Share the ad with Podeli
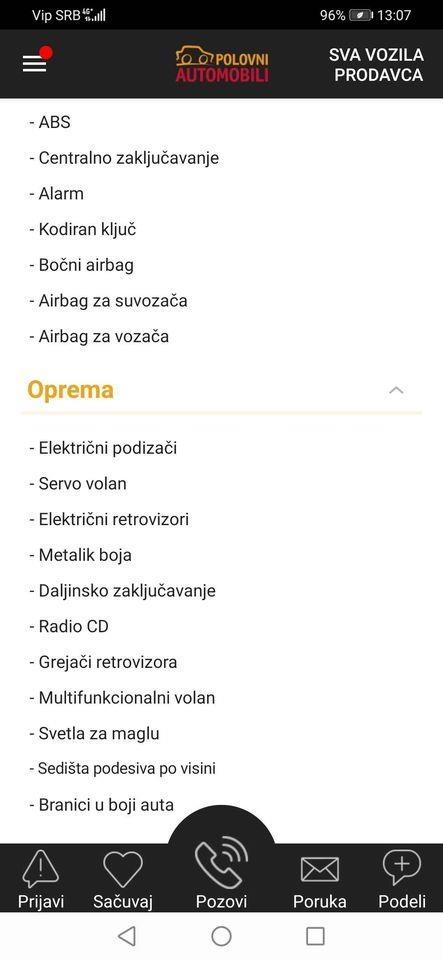The image size is (443, 960). [x=402, y=879]
